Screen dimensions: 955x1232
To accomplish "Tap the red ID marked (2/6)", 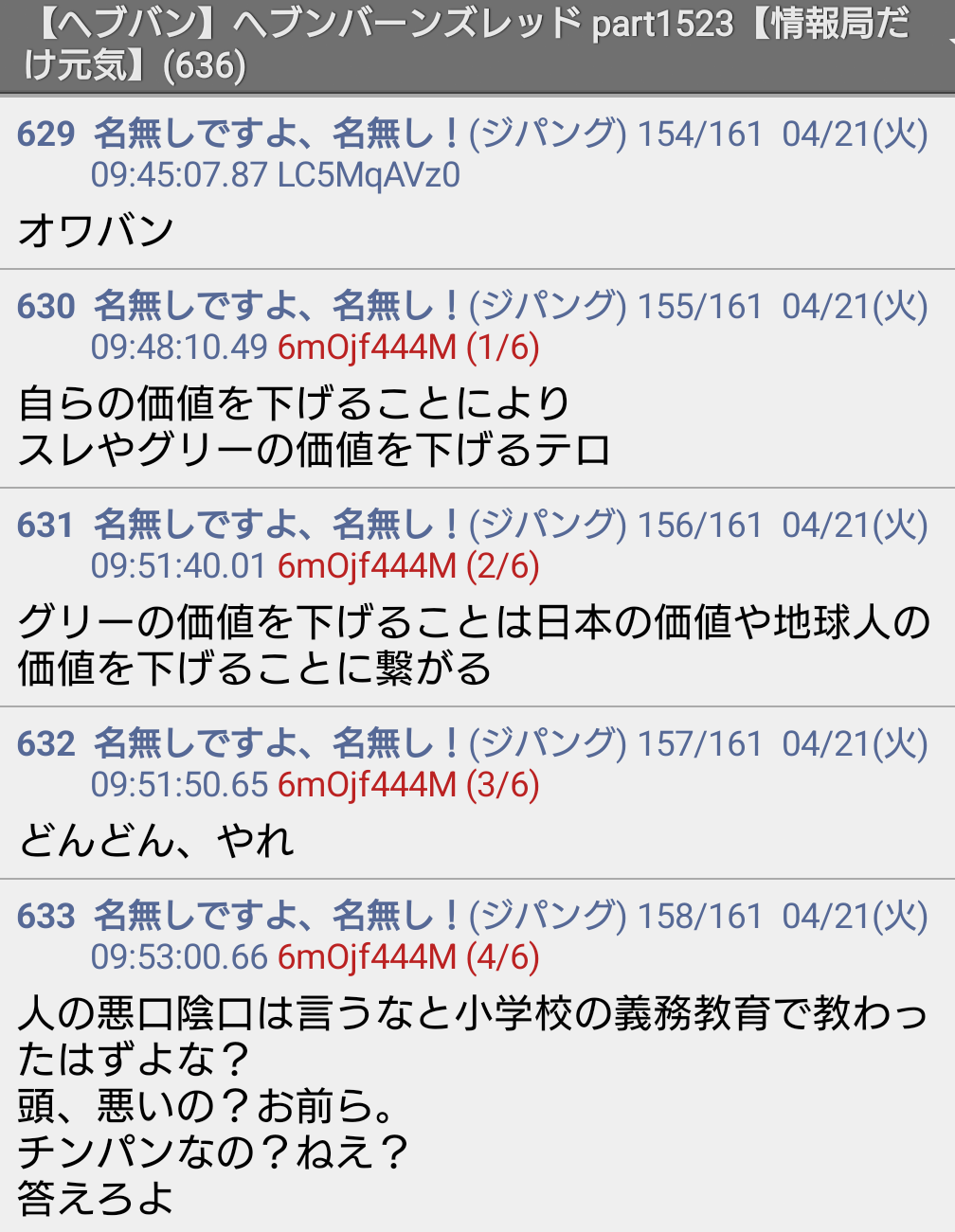I will pyautogui.click(x=407, y=566).
